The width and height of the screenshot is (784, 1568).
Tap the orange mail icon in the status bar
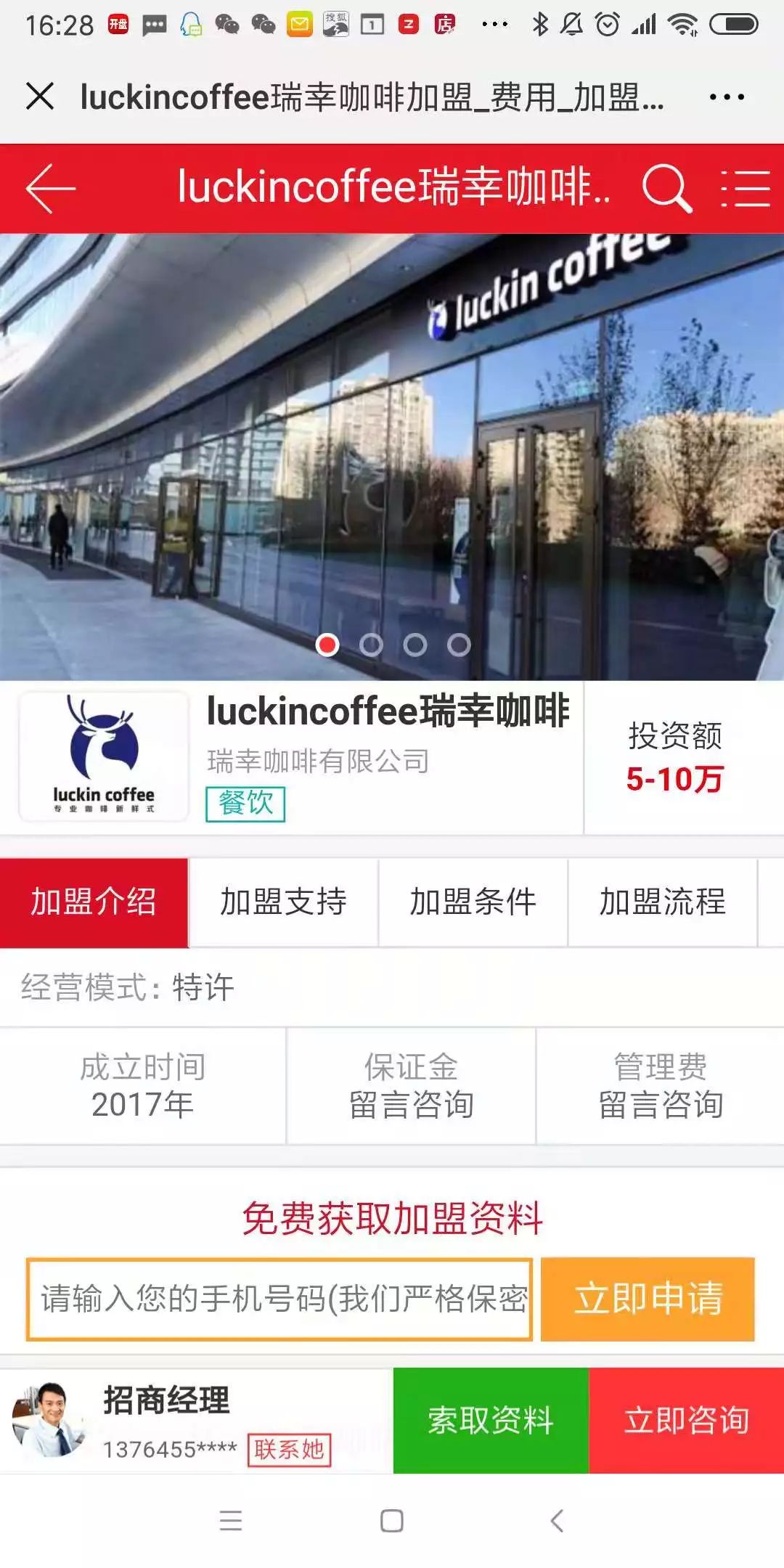(299, 23)
